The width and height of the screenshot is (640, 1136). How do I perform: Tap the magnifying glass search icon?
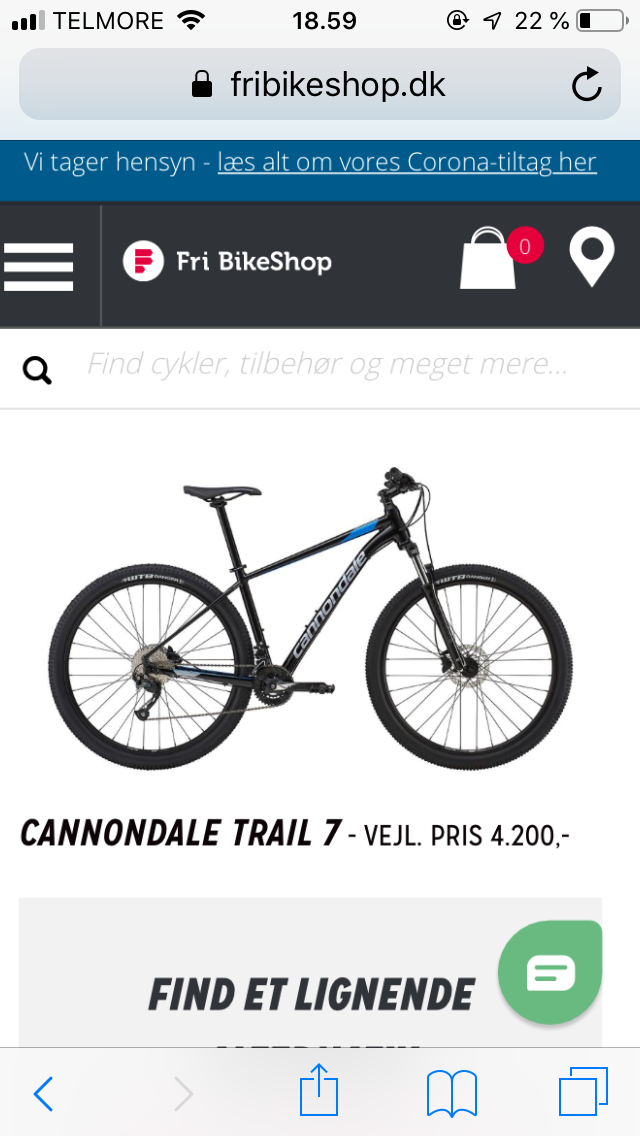tap(38, 371)
